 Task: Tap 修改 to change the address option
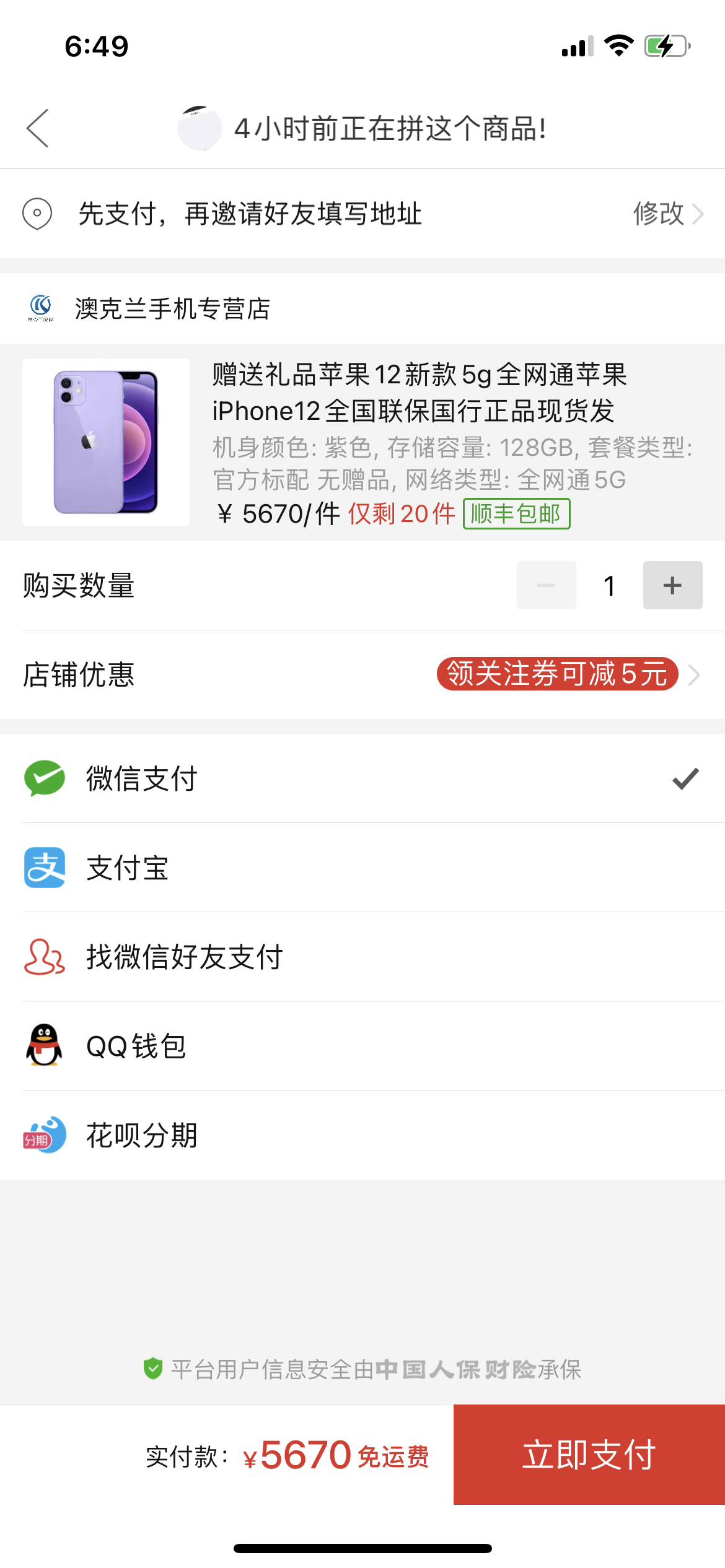667,214
